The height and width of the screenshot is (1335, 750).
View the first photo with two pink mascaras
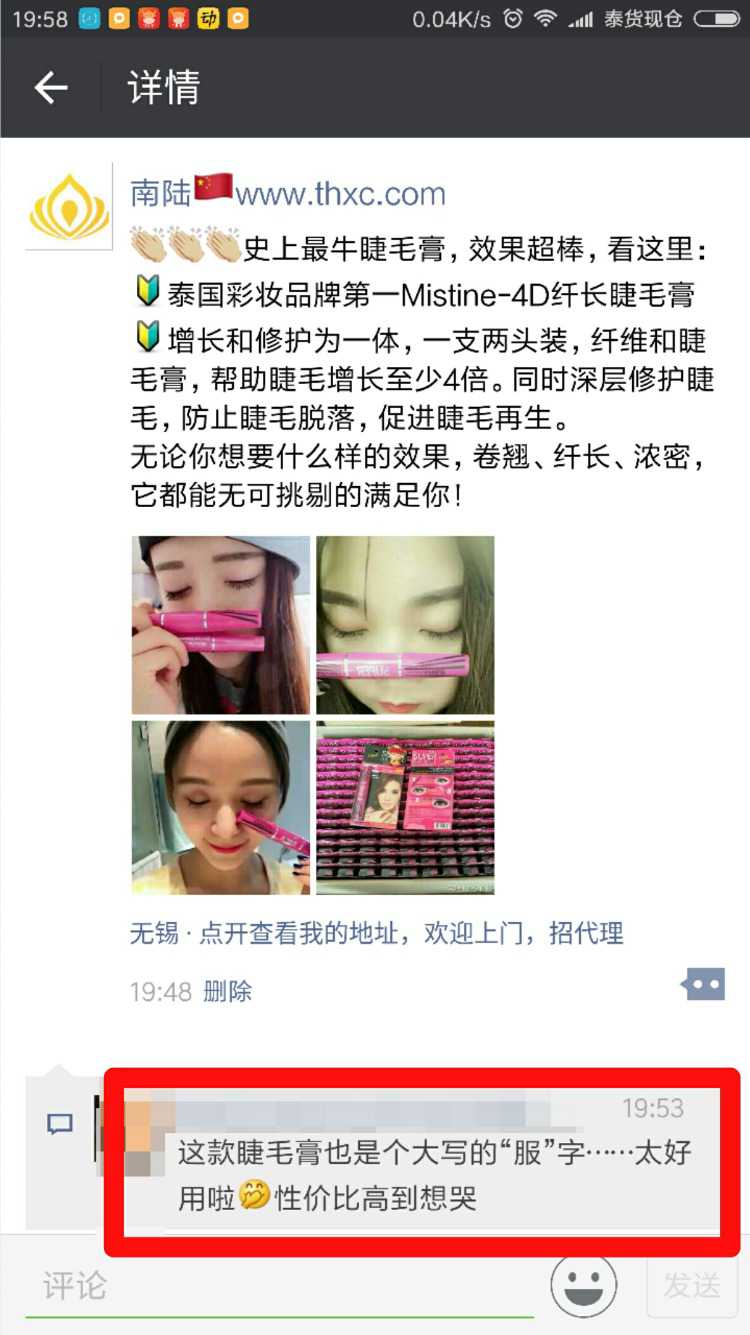[x=221, y=625]
